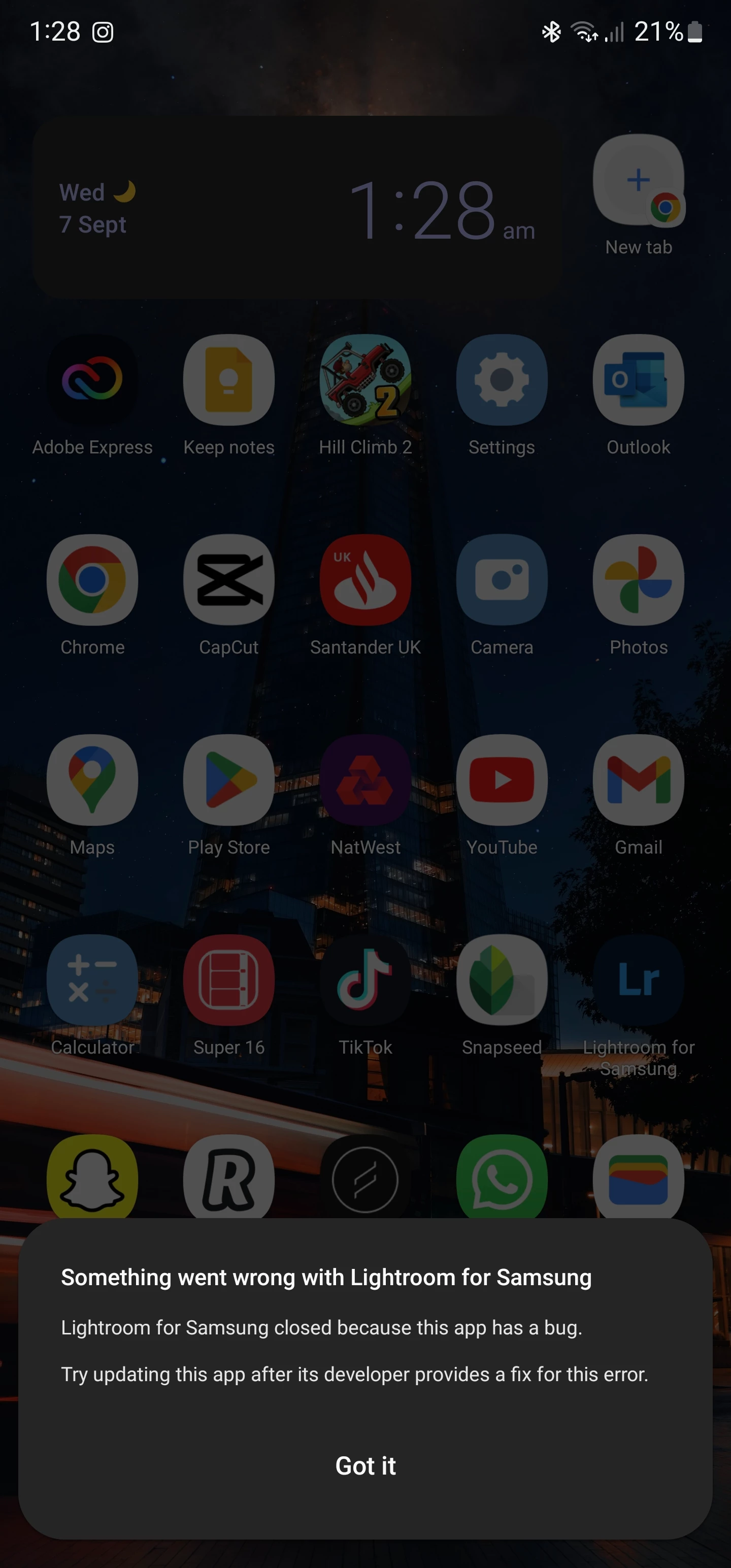Launch YouTube
Viewport: 731px width, 1568px height.
(502, 780)
